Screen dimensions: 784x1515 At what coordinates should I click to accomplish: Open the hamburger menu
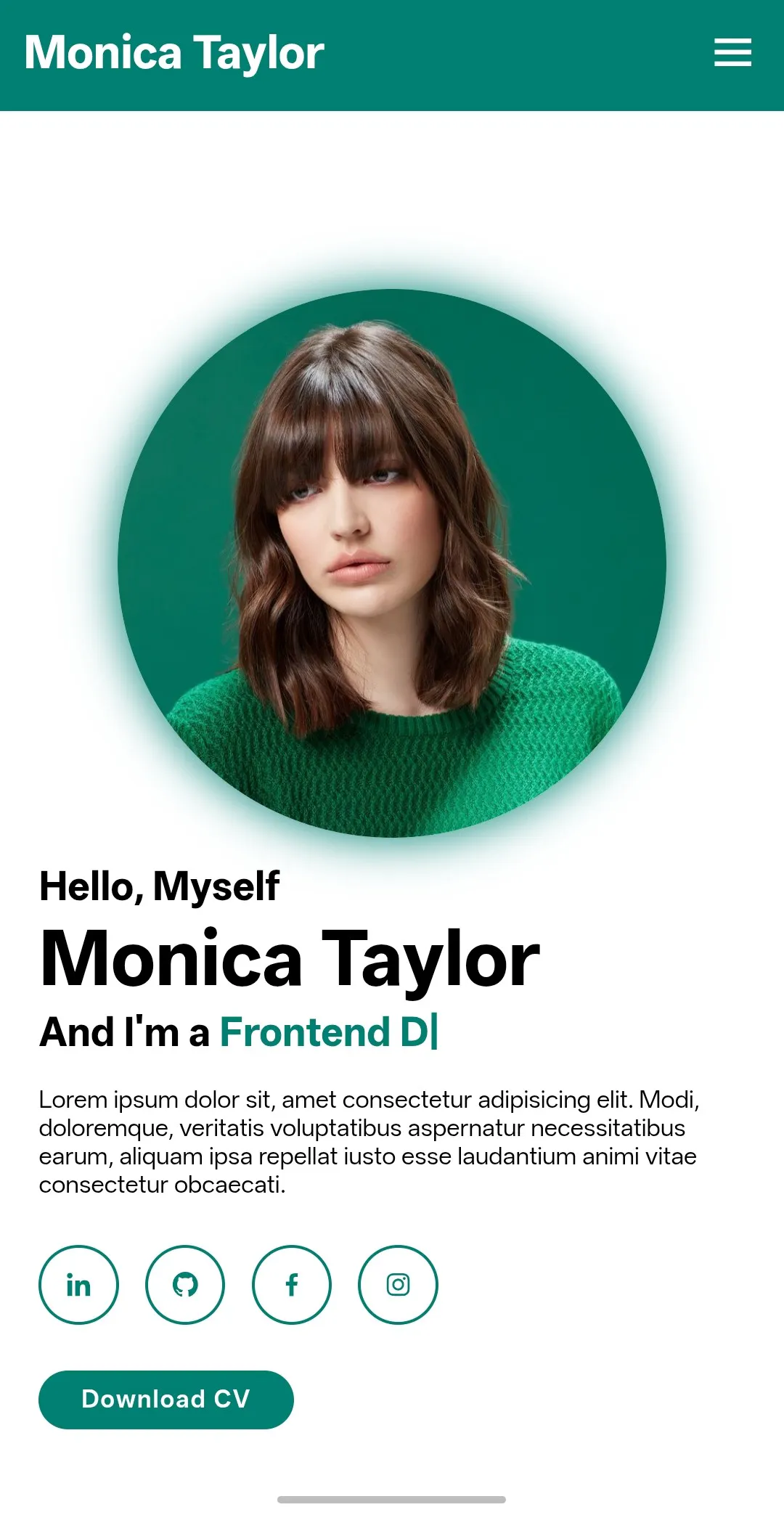732,52
